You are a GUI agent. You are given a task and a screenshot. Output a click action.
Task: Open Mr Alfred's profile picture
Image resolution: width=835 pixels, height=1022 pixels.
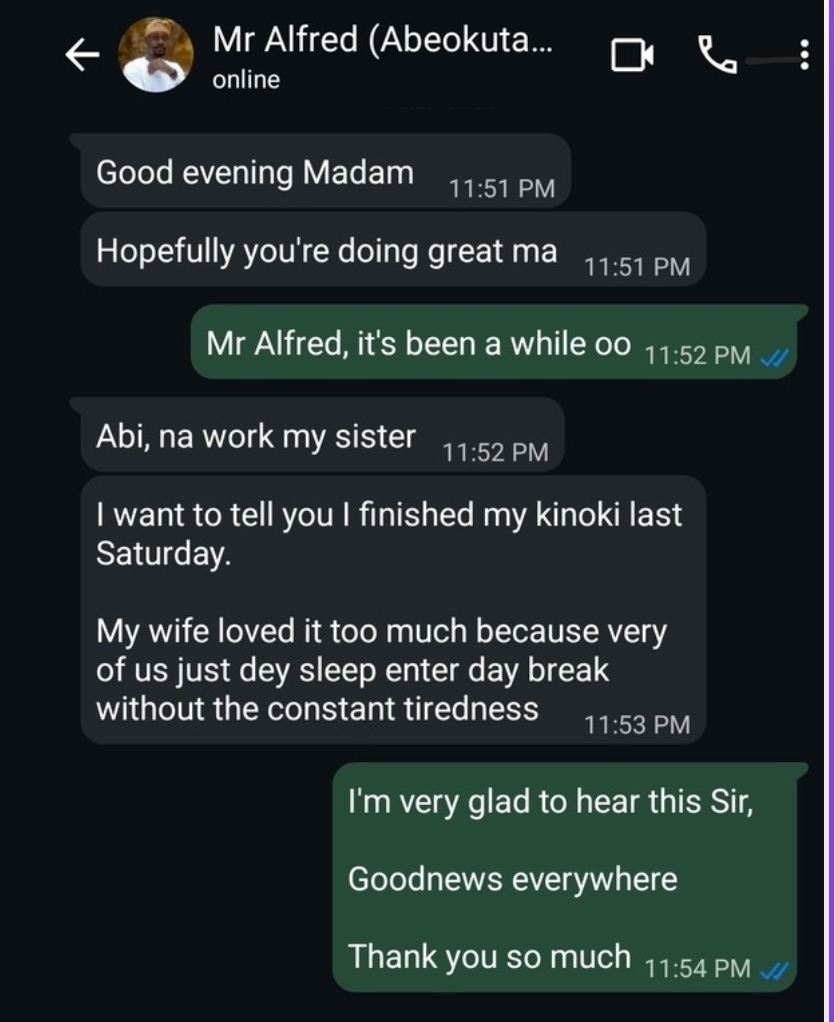[x=155, y=55]
